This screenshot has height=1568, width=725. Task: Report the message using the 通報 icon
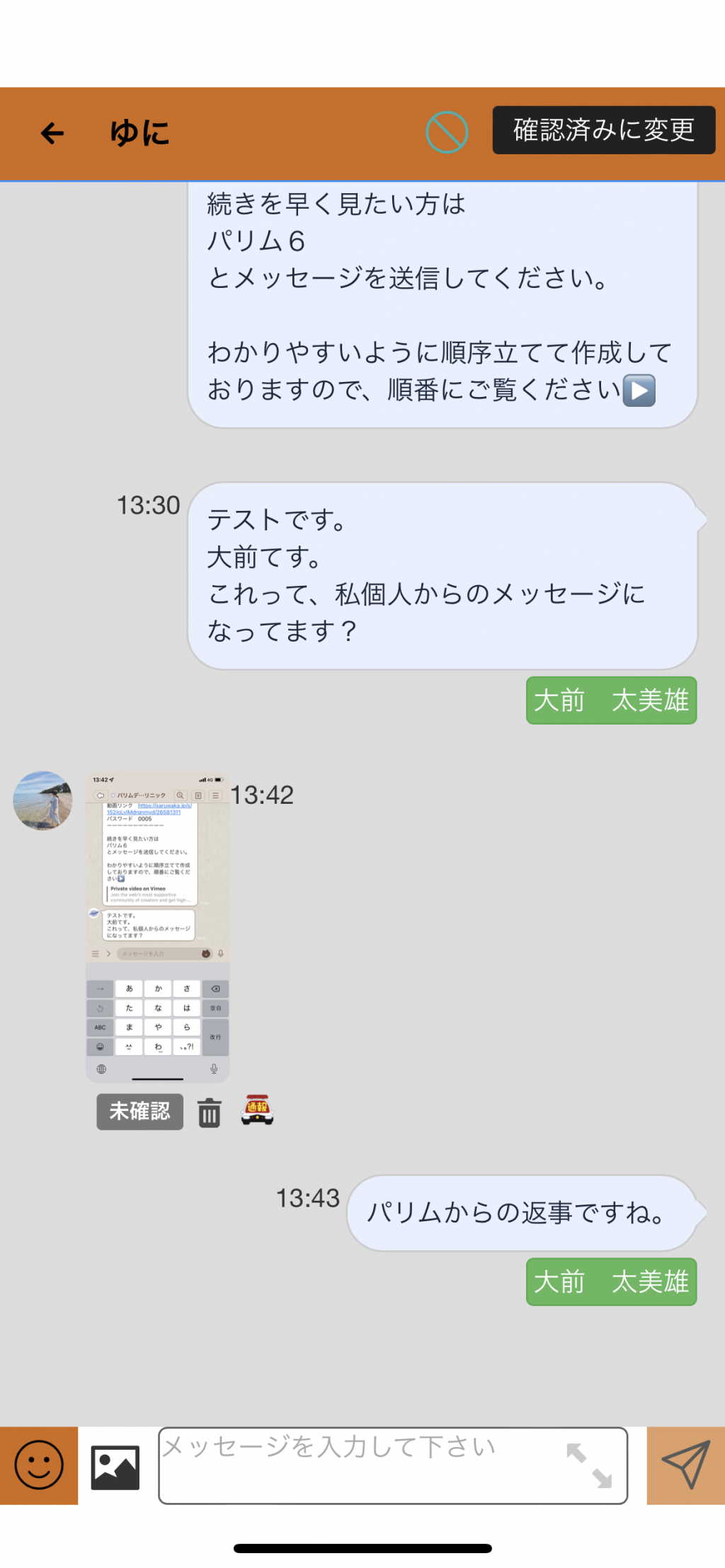coord(257,1110)
